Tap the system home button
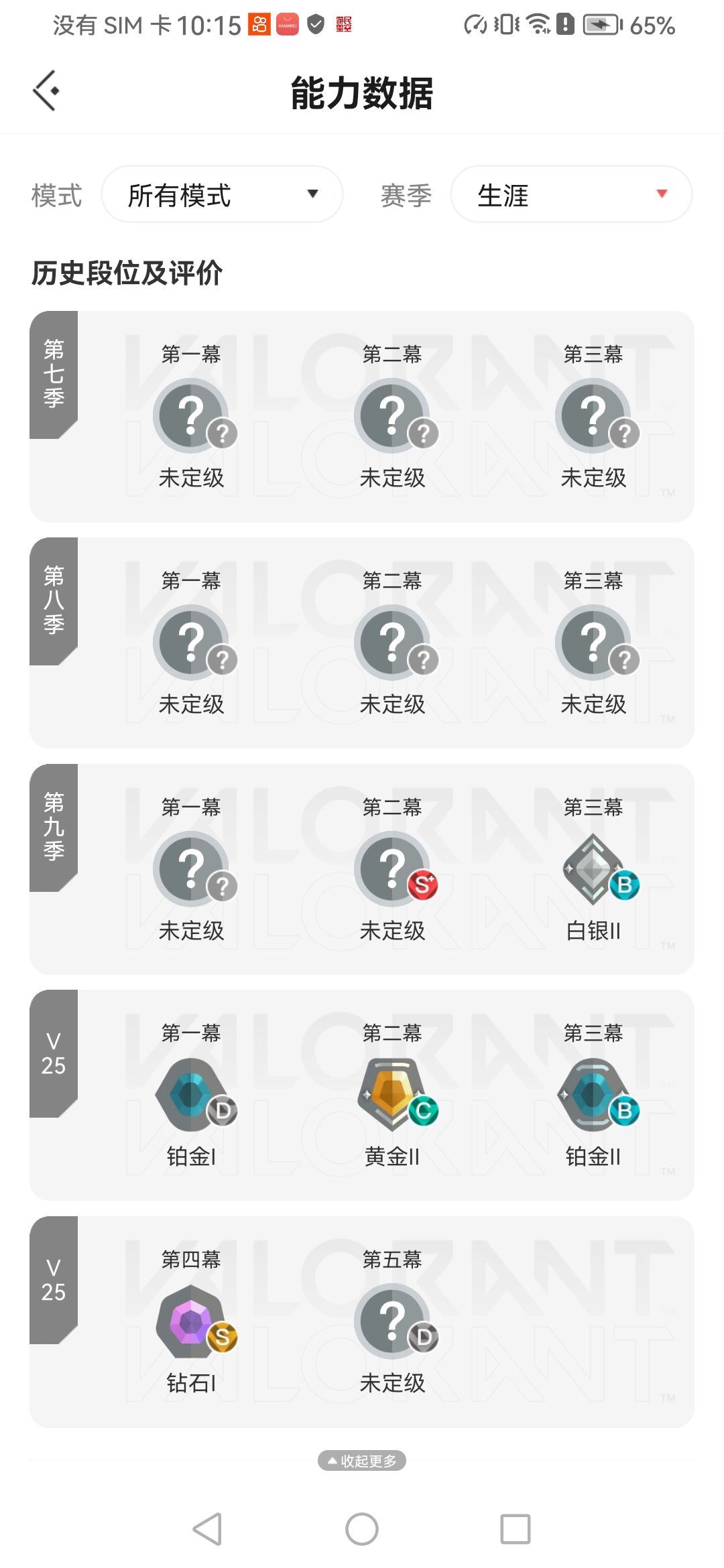 click(x=362, y=1529)
